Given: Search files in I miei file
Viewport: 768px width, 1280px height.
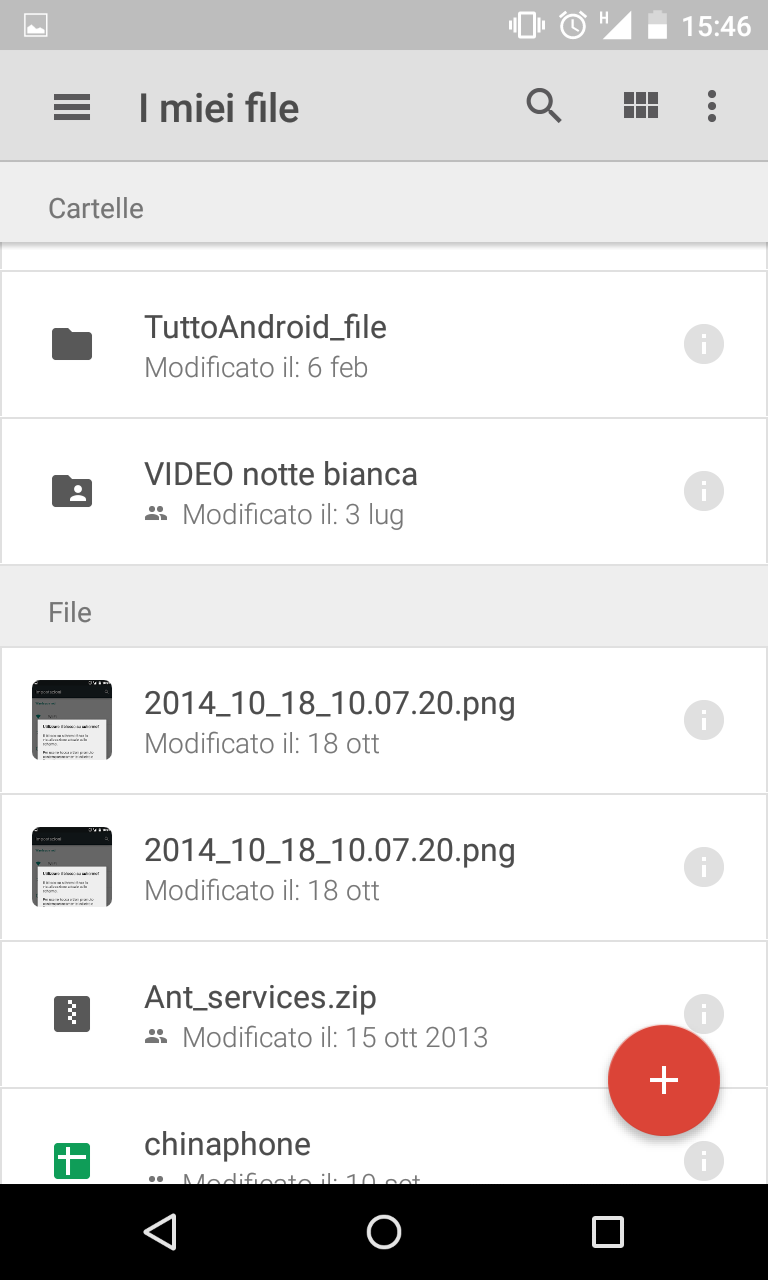Looking at the screenshot, I should (x=544, y=105).
